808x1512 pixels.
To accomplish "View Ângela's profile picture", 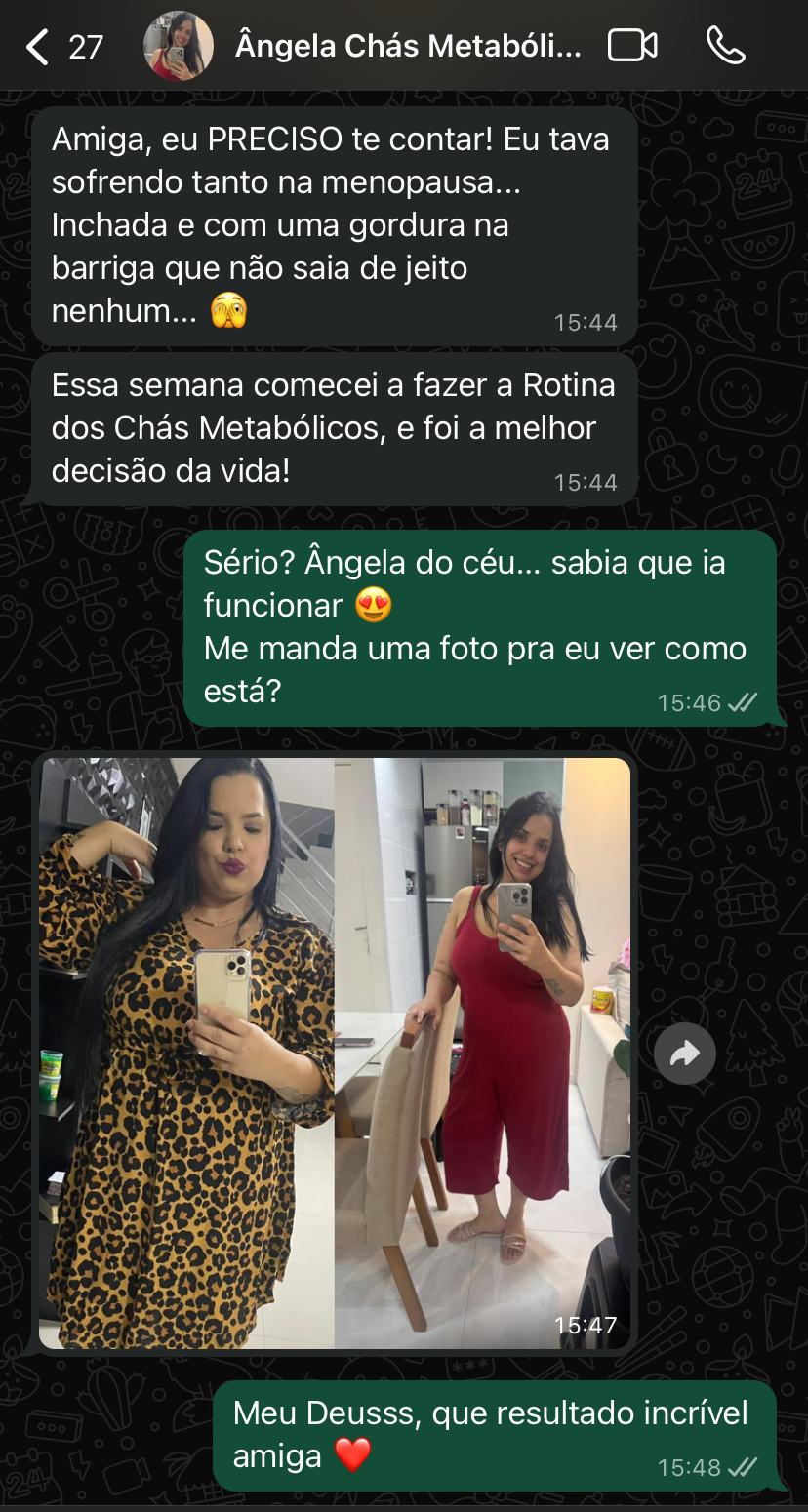I will (179, 46).
